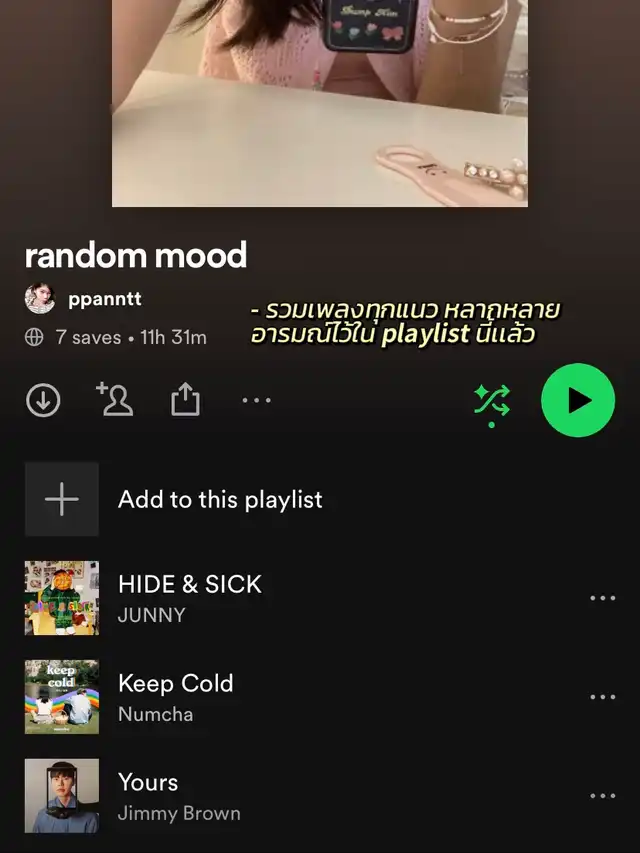Open options for Keep Cold
The width and height of the screenshot is (640, 853).
coord(602,697)
